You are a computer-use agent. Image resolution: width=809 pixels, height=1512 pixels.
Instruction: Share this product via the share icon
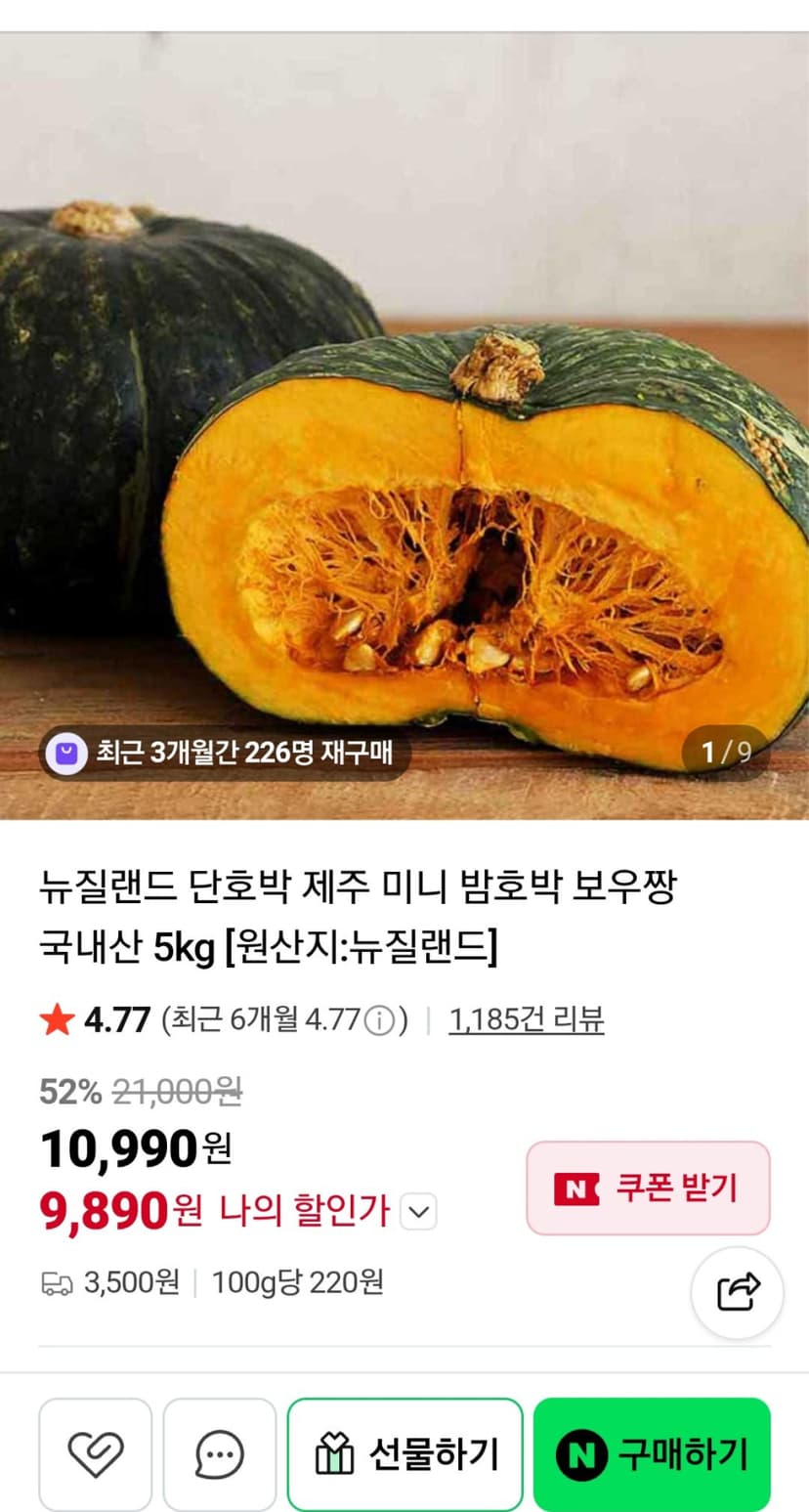(x=738, y=1292)
